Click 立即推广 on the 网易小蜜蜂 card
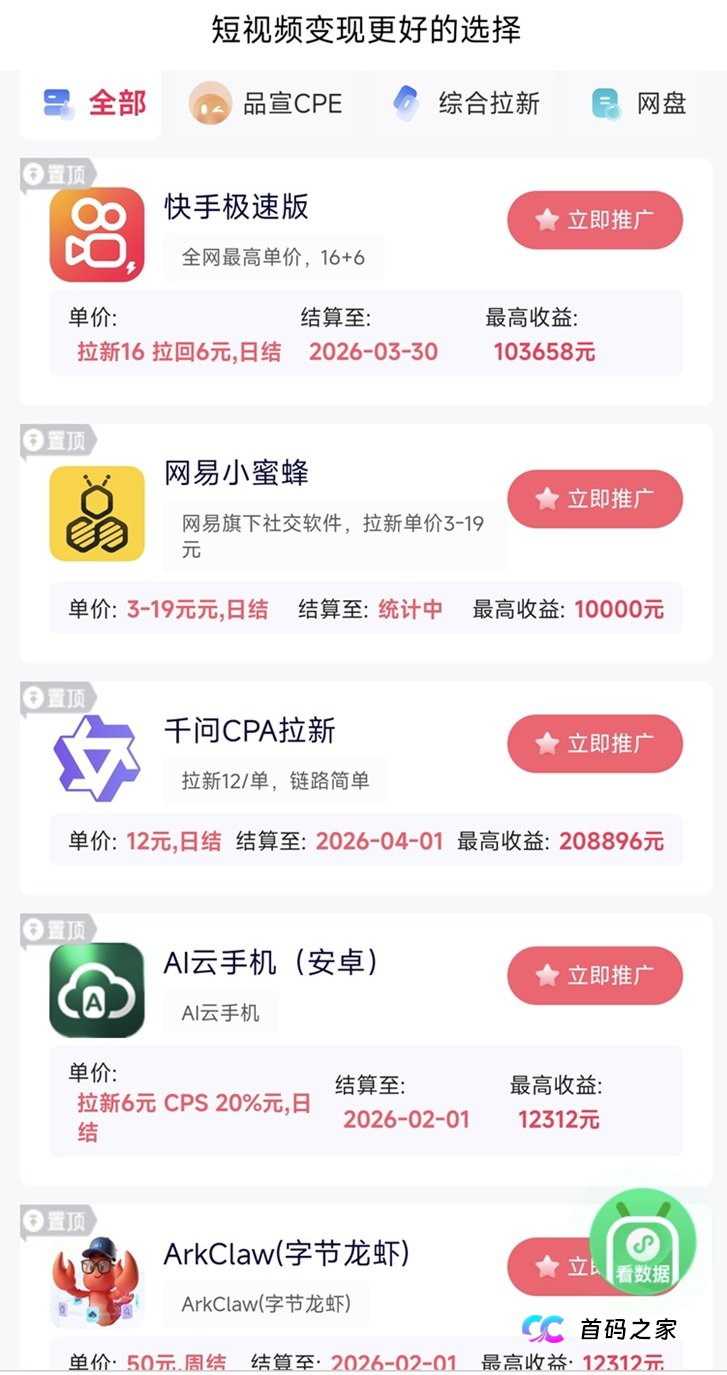The width and height of the screenshot is (727, 1375). point(595,498)
